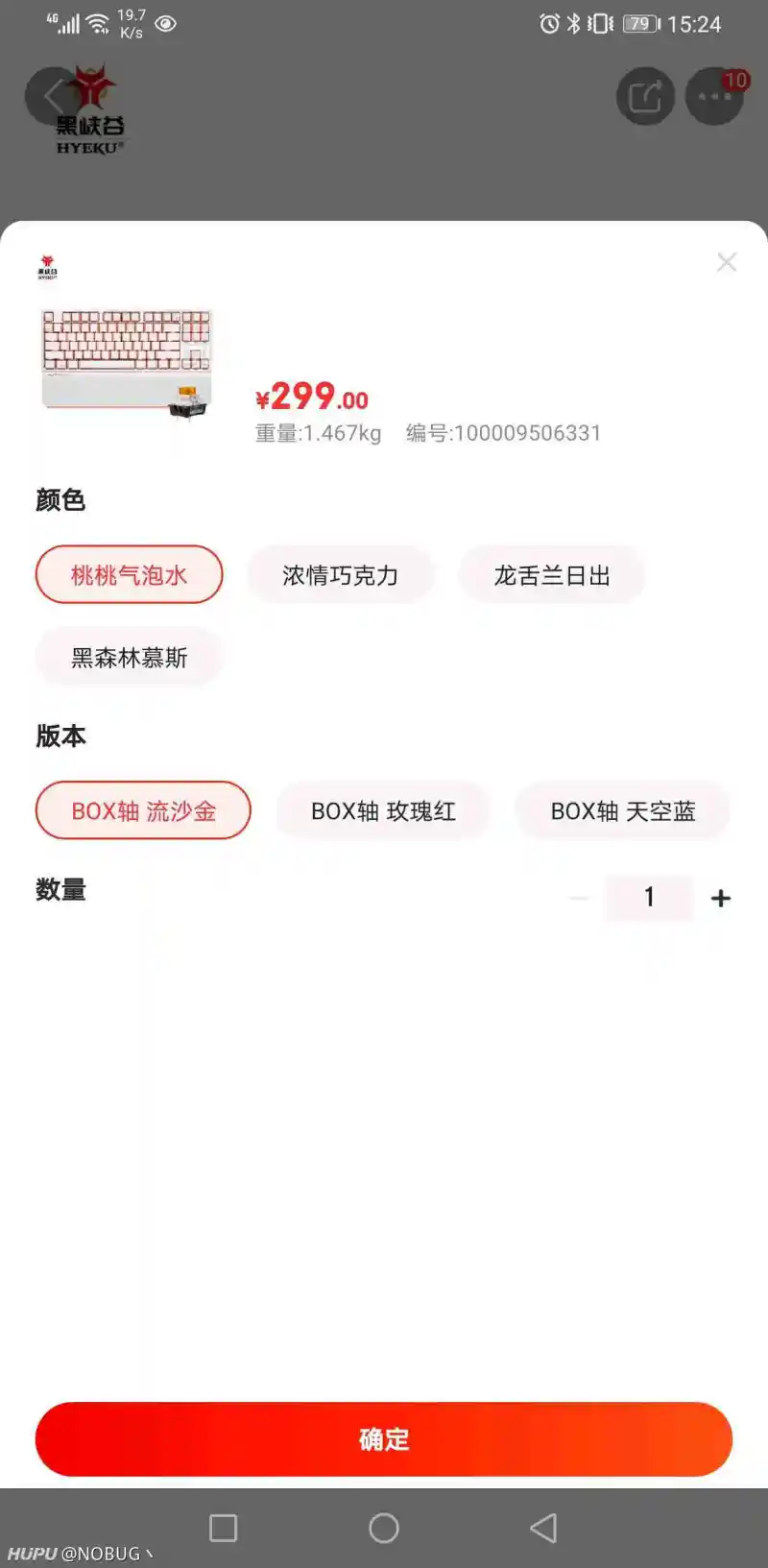The image size is (768, 1568).
Task: Select version BOX轴 流沙金
Action: pos(143,810)
